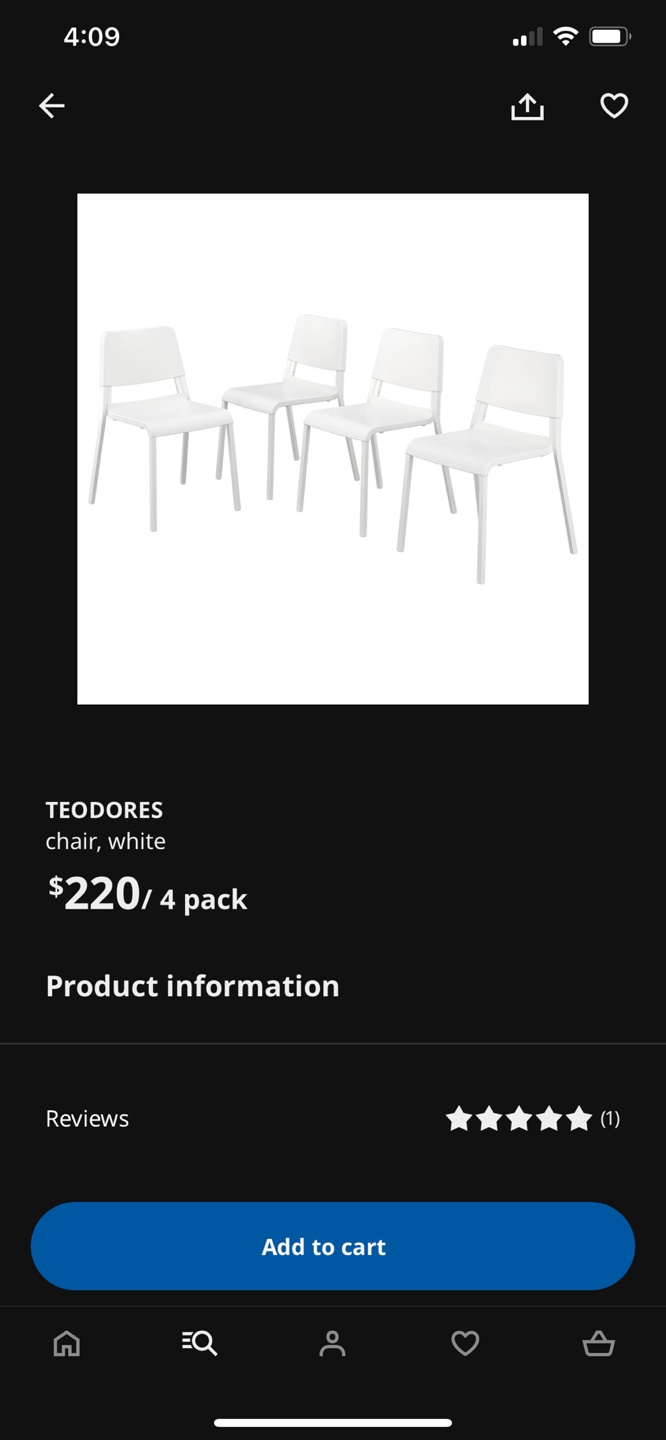
Task: Open the Reviews row
Action: pos(333,1119)
